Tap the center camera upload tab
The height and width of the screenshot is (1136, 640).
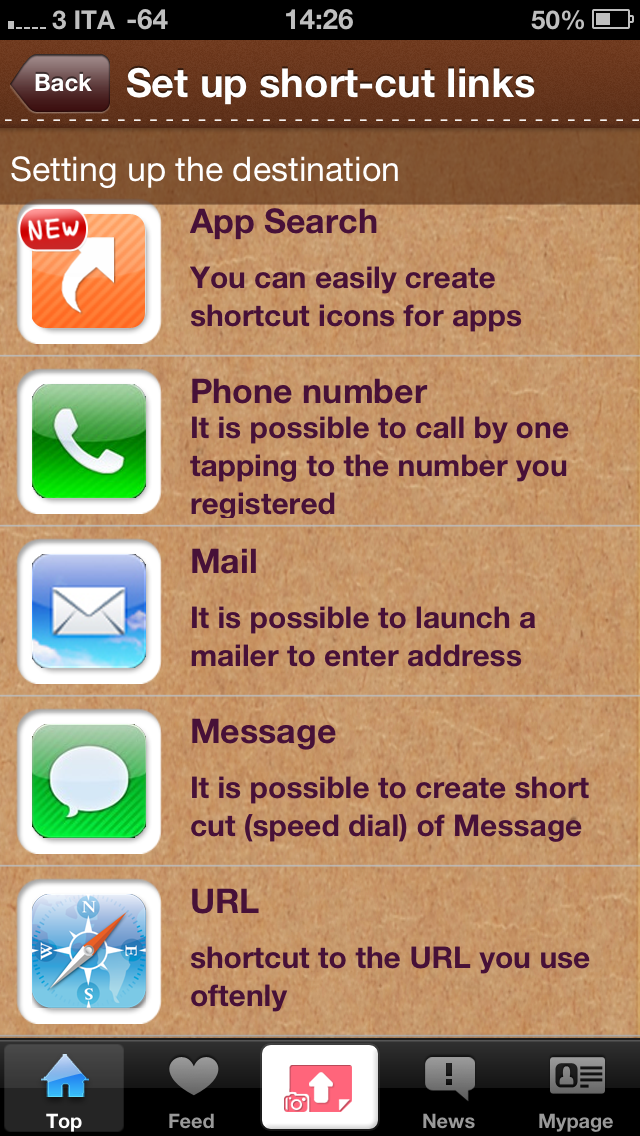[x=320, y=1088]
